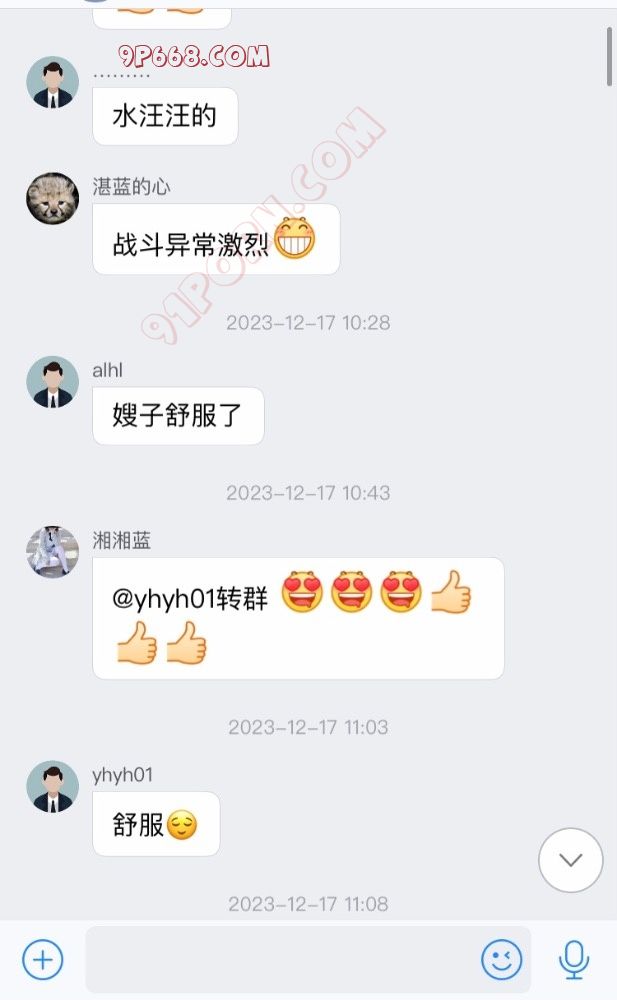Open 湘湘蓝's avatar profile
Image resolution: width=617 pixels, height=1000 pixels.
coord(52,551)
